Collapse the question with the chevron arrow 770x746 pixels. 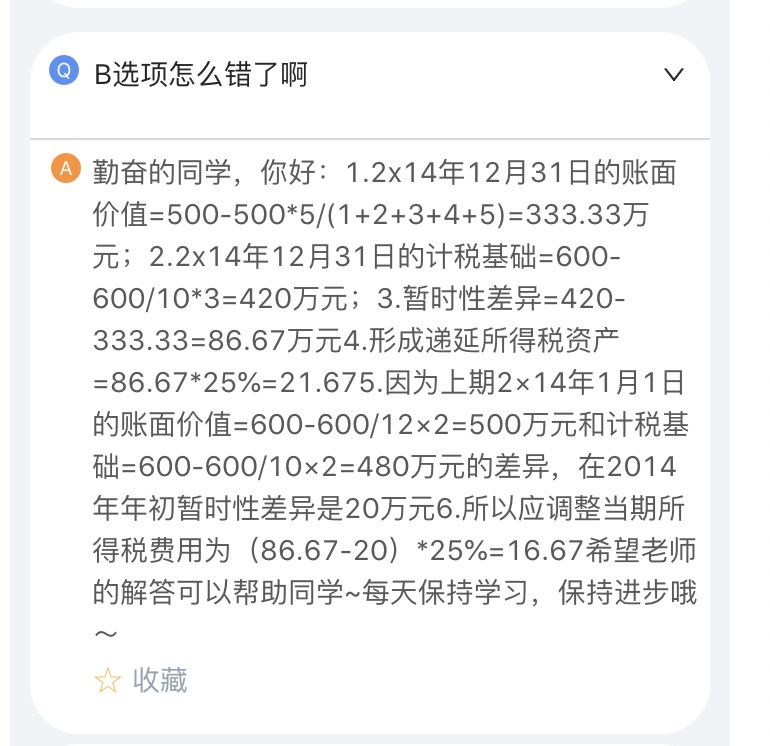pos(674,74)
